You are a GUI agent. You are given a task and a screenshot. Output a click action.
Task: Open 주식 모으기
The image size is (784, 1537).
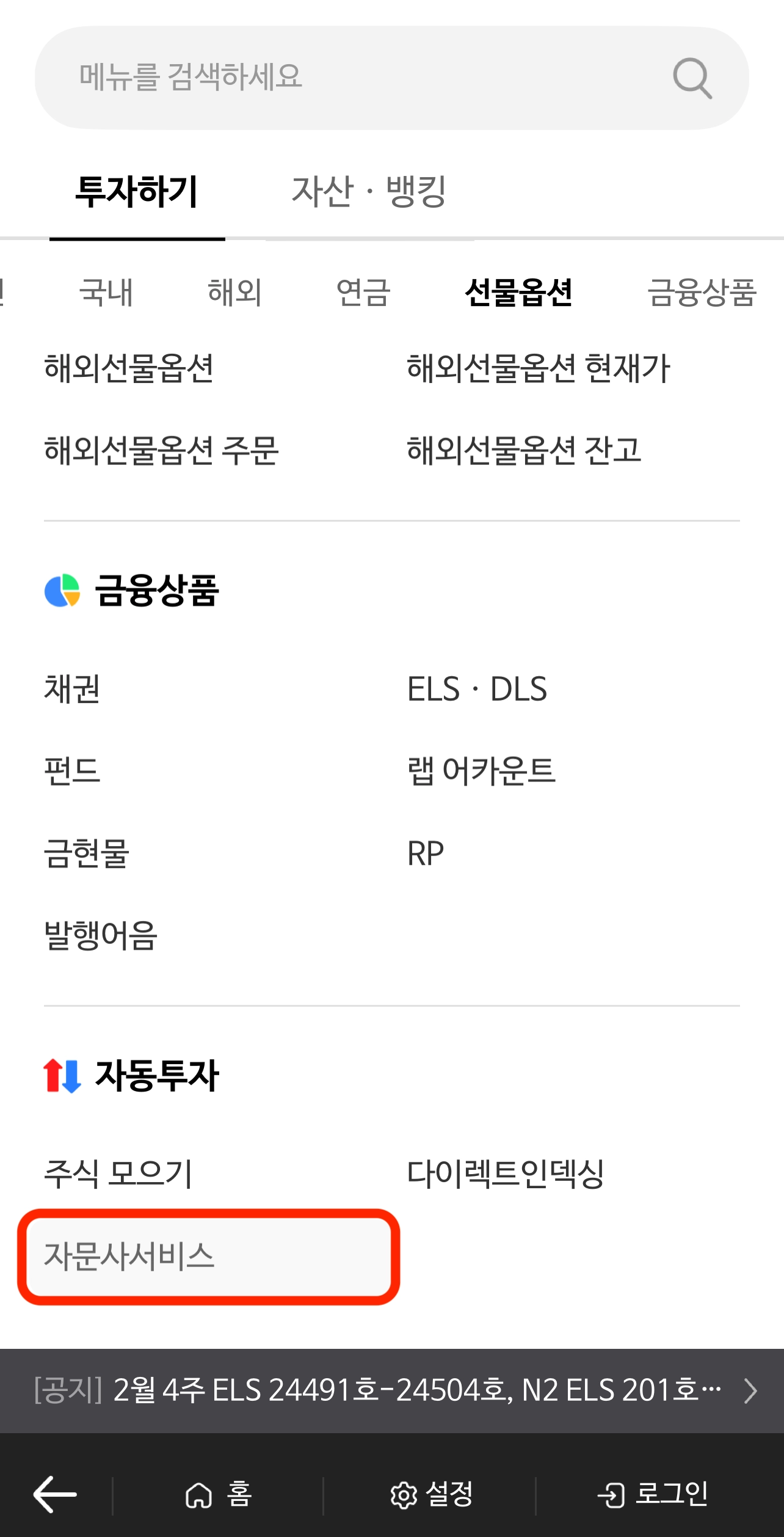click(118, 1174)
